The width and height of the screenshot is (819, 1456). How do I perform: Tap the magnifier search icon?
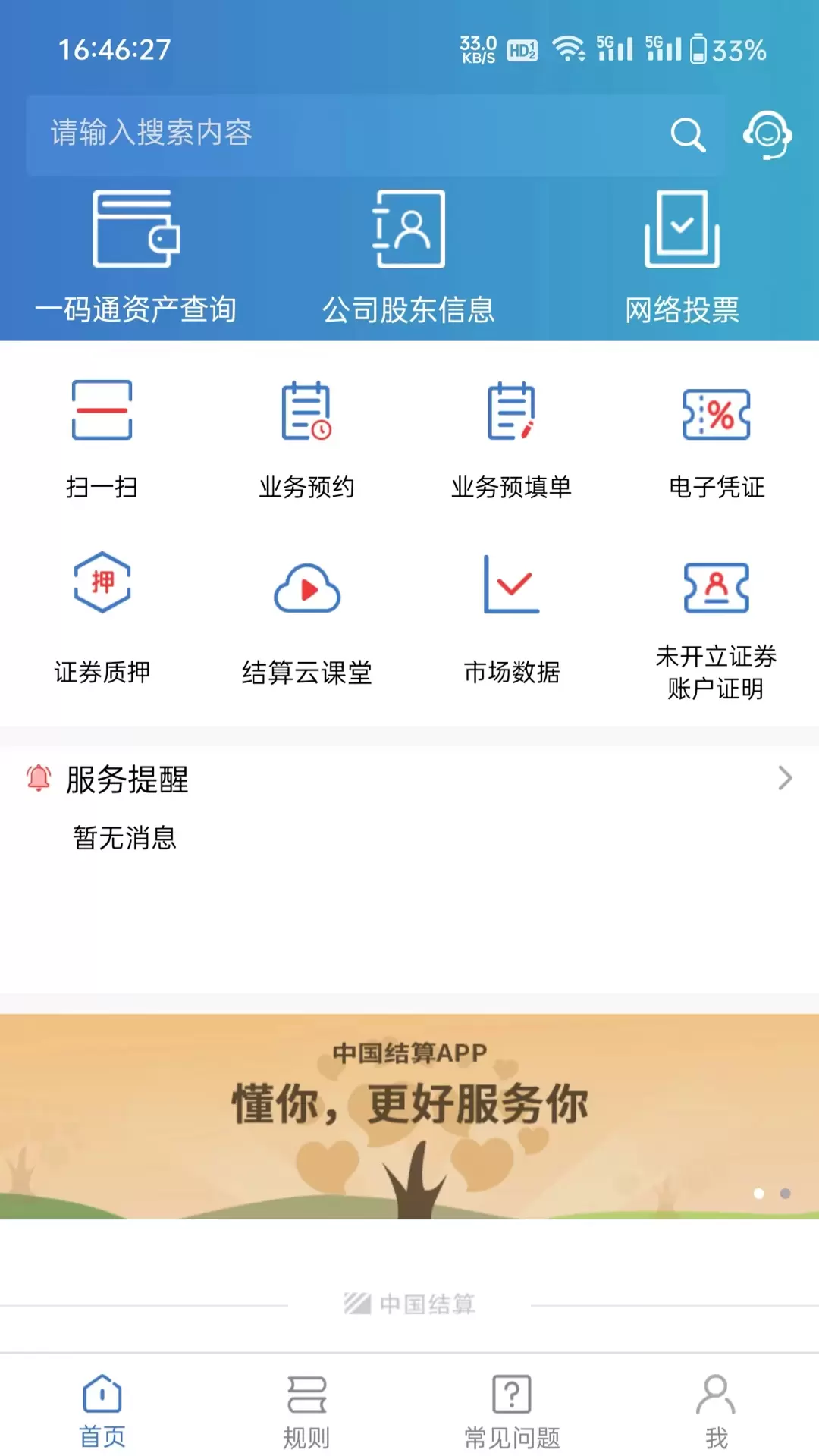[688, 135]
